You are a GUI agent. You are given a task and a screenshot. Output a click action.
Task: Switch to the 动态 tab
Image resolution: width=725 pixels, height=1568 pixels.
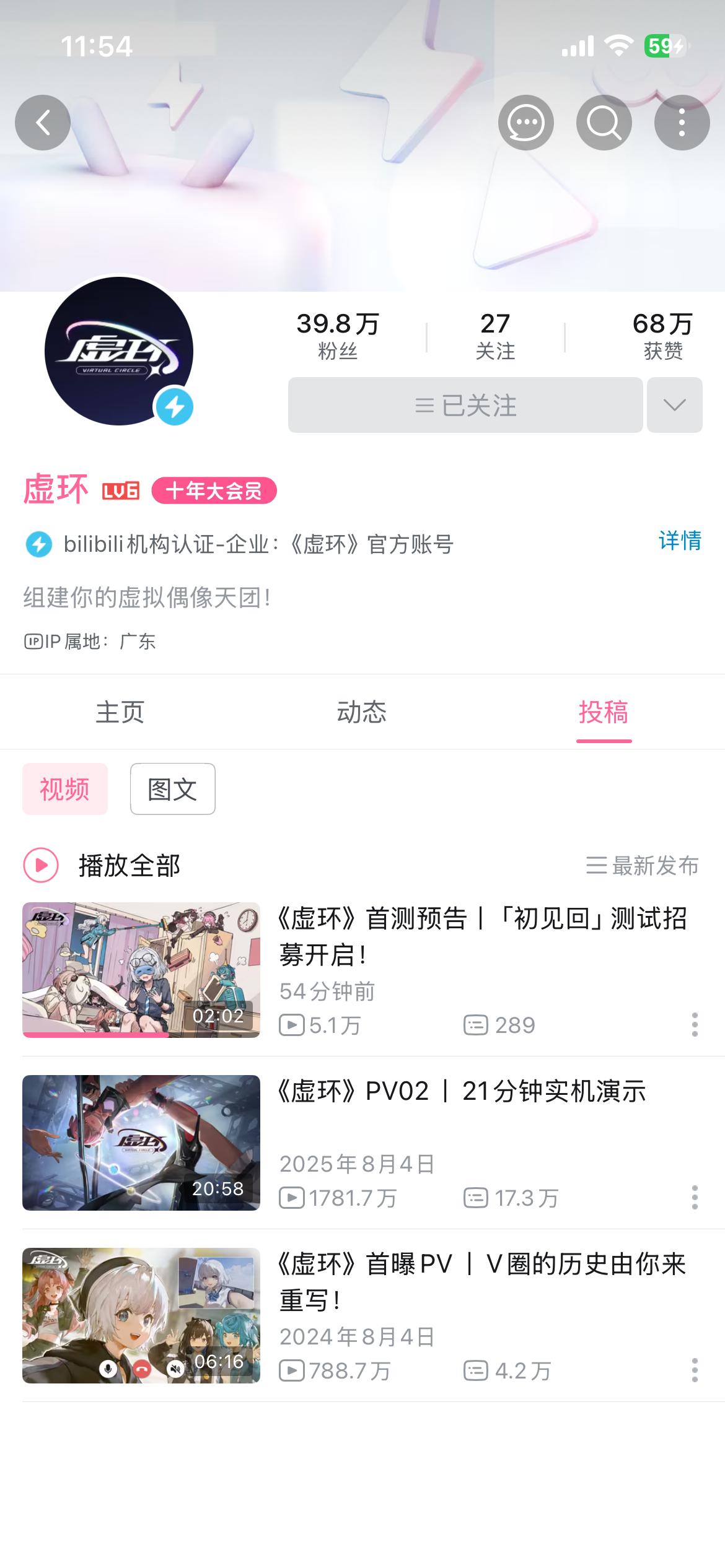point(362,712)
